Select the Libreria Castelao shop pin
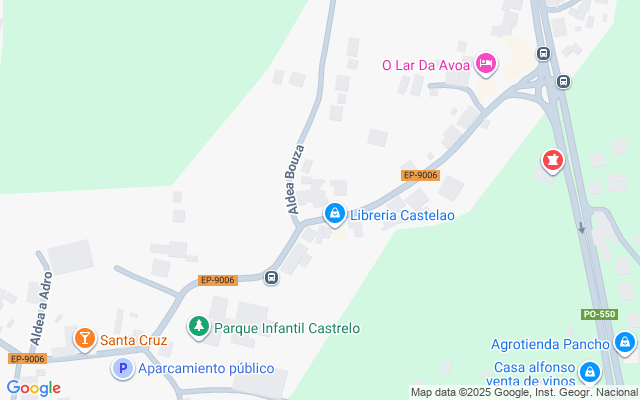Viewport: 640px width, 400px height. 335,214
